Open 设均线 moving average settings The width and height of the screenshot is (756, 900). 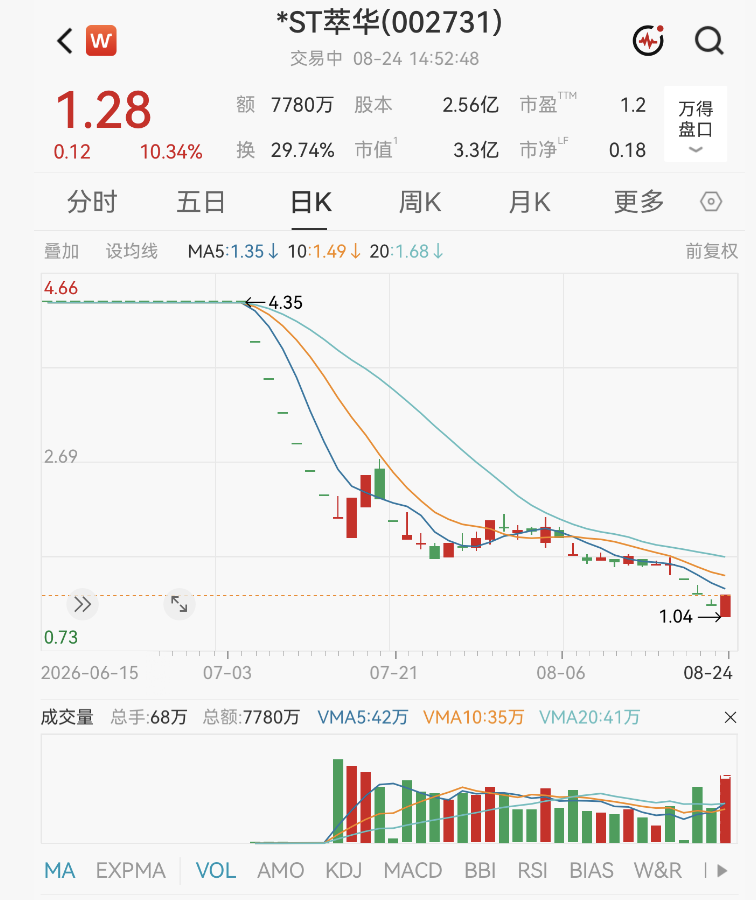[x=131, y=251]
